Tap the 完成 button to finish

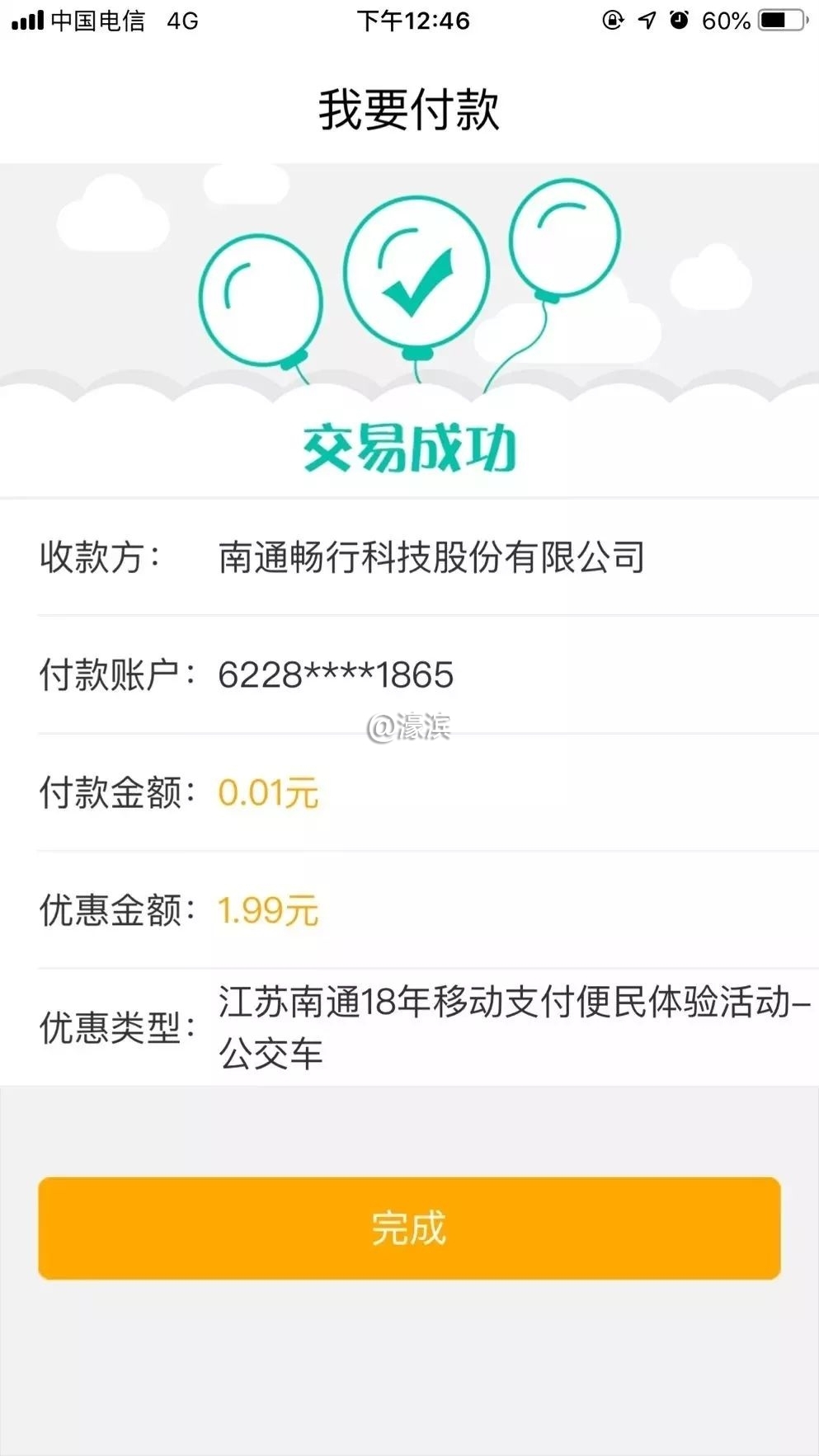click(x=409, y=1228)
